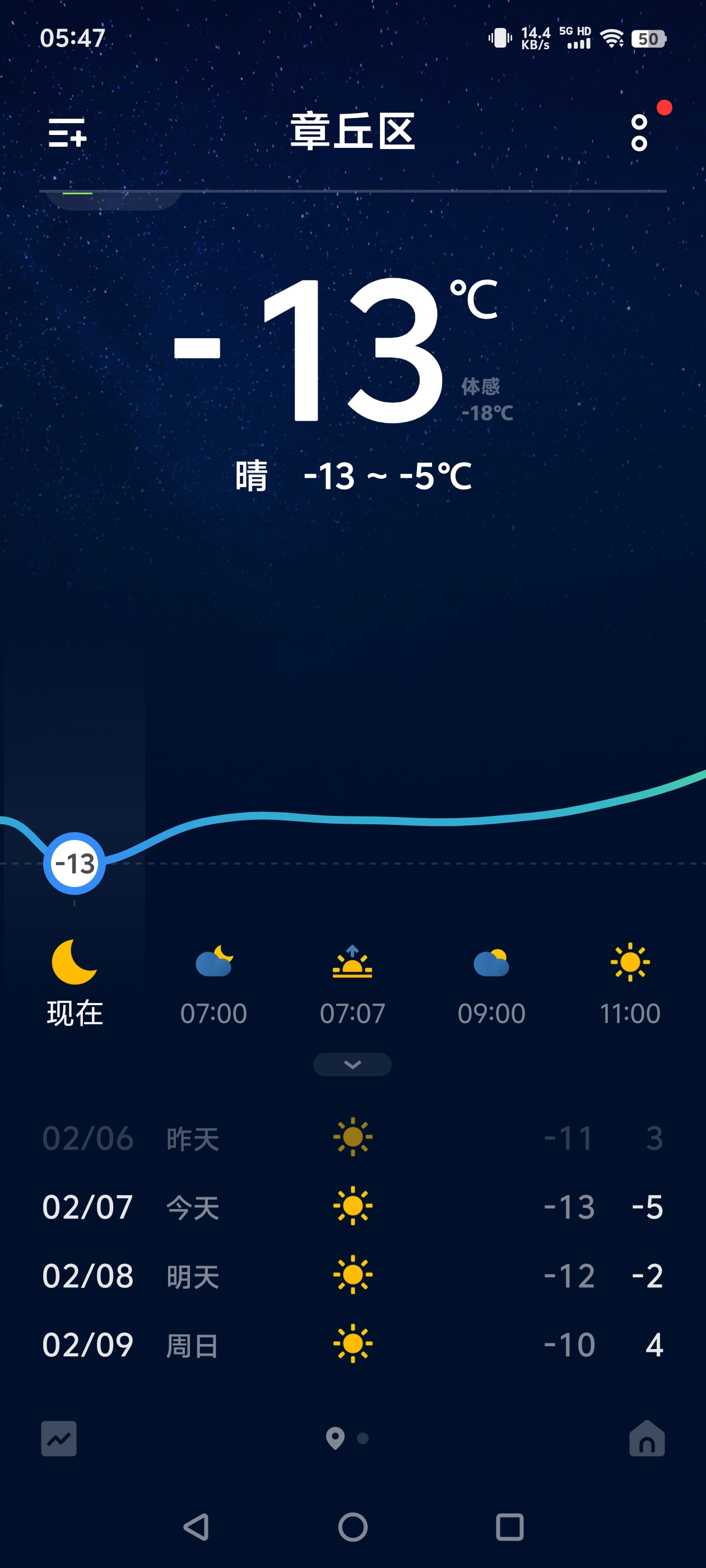This screenshot has width=706, height=1568.
Task: Open the trend chart icon
Action: tap(59, 1438)
